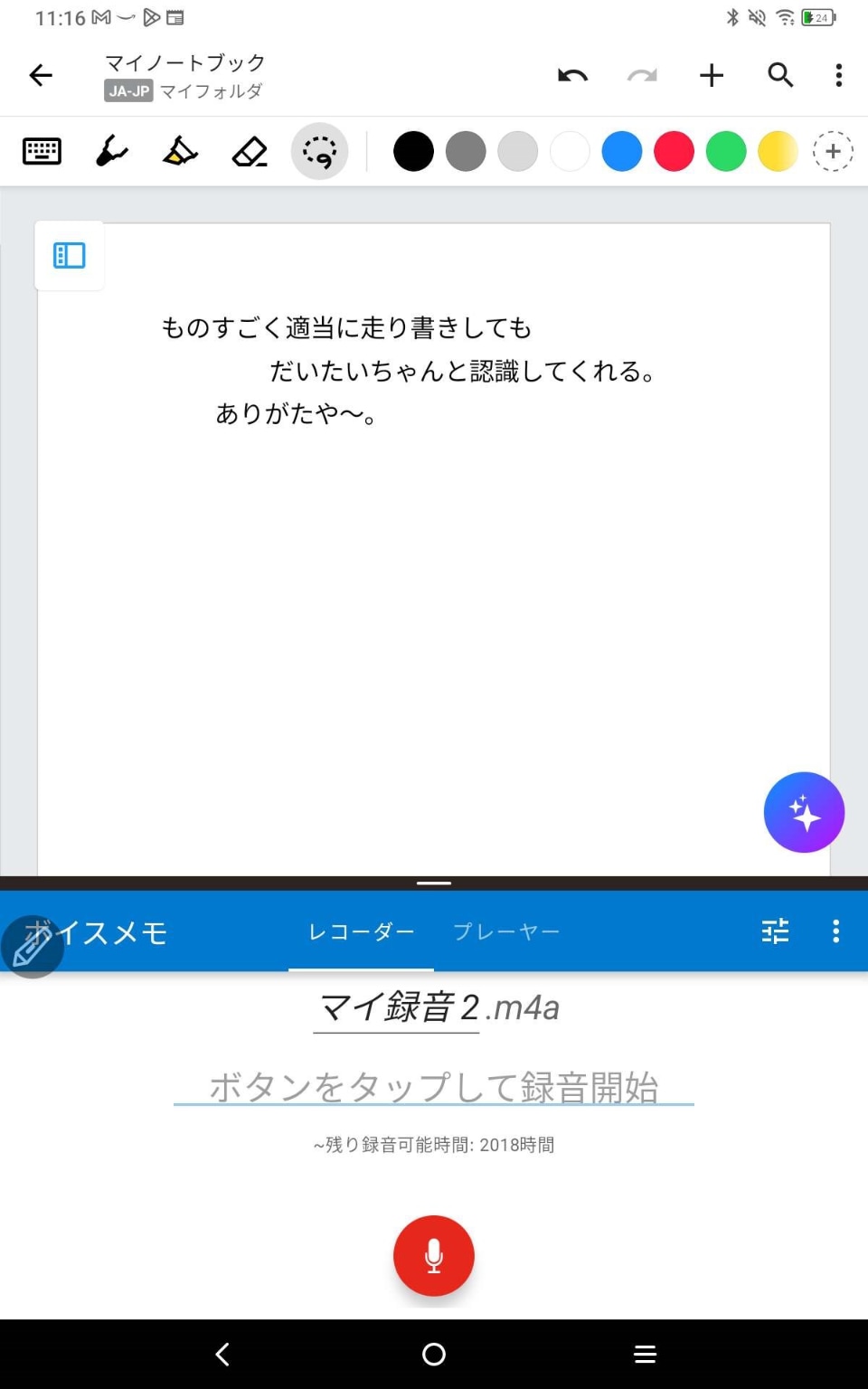Choose the eraser tool
The image size is (868, 1389).
[250, 151]
